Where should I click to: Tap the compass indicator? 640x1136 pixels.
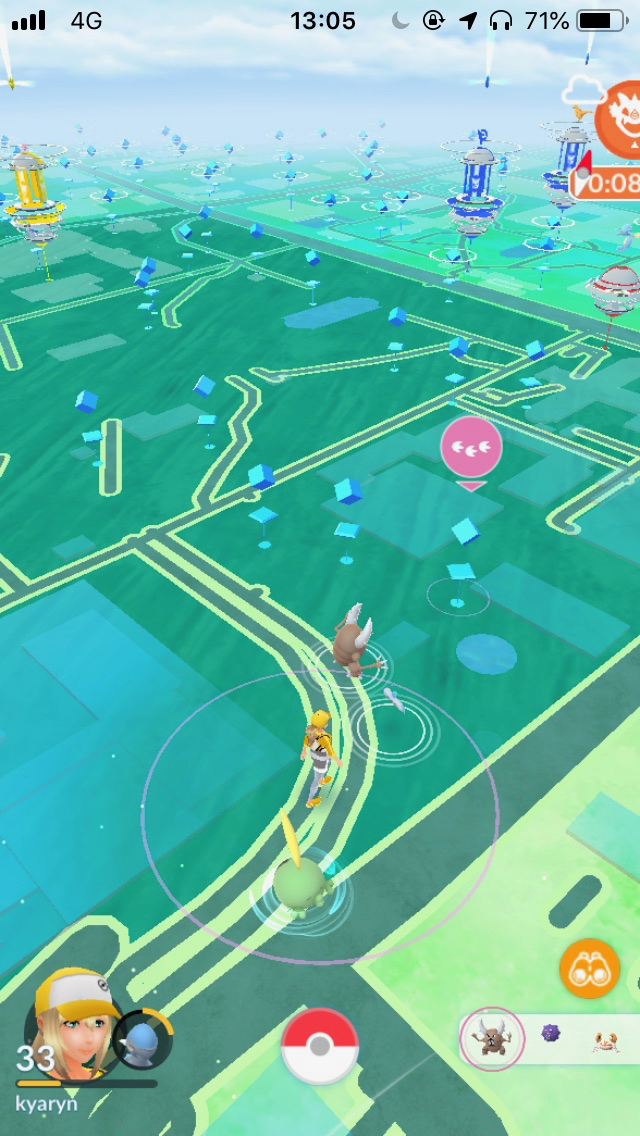tap(581, 170)
